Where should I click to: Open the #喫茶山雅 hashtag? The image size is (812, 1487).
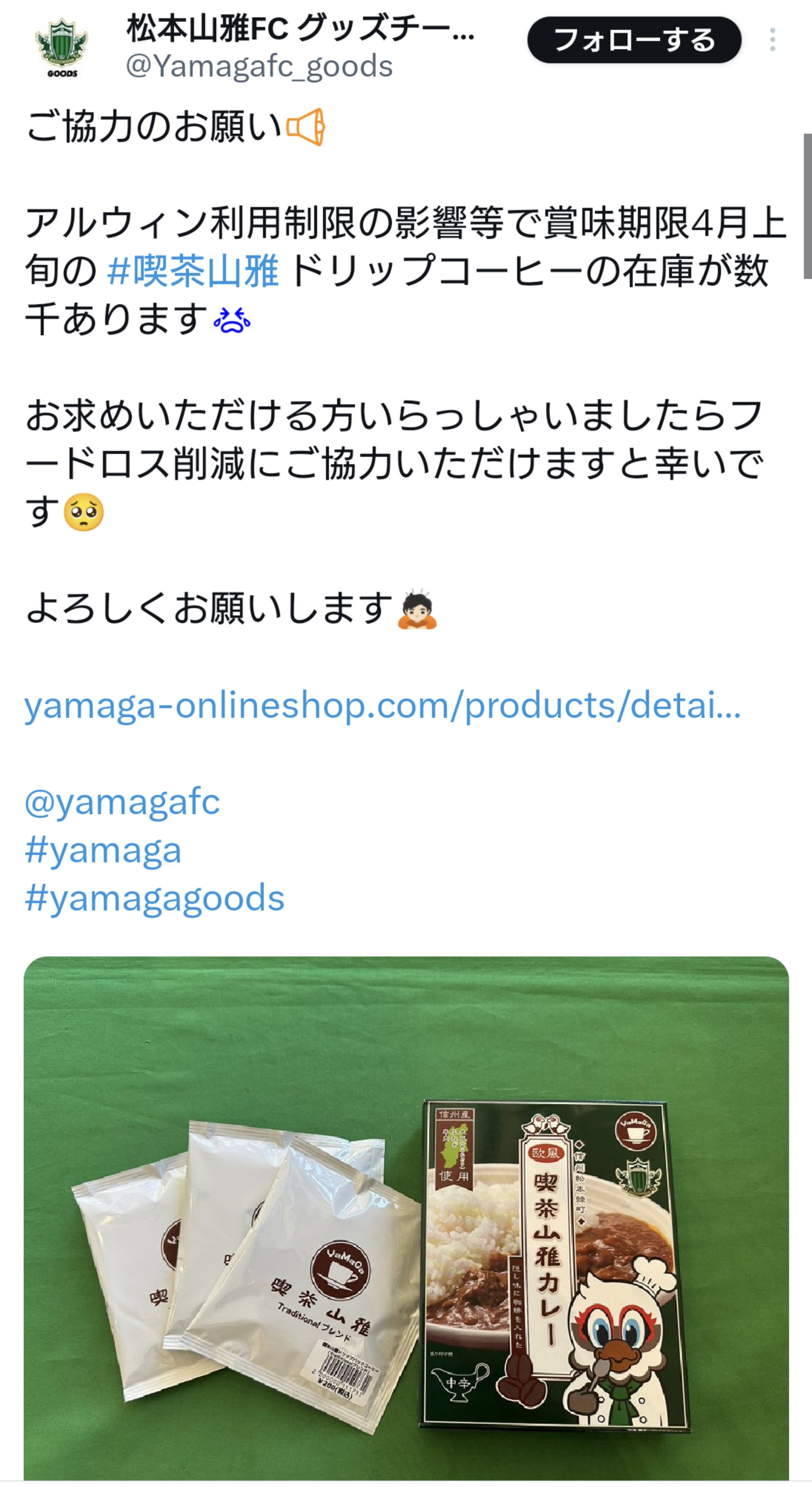(193, 271)
